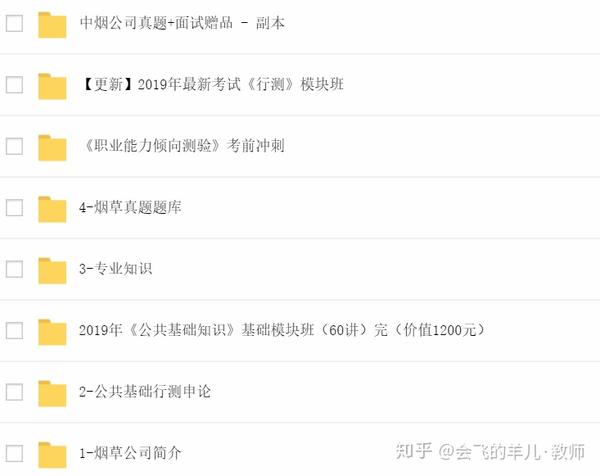
Task: Select checkbox for 中烟公司真题+面试赠品 - 副本
Action: [14, 23]
